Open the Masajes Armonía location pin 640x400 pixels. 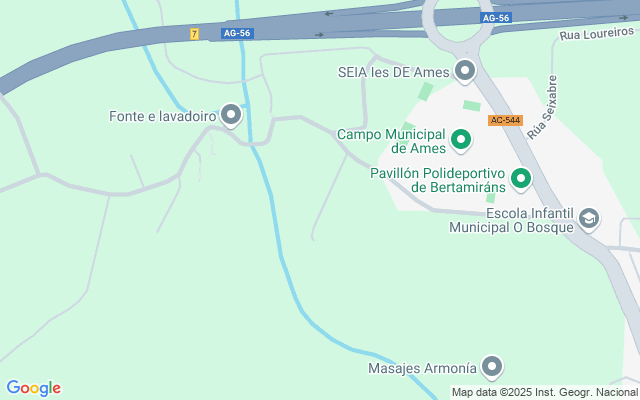pos(491,368)
